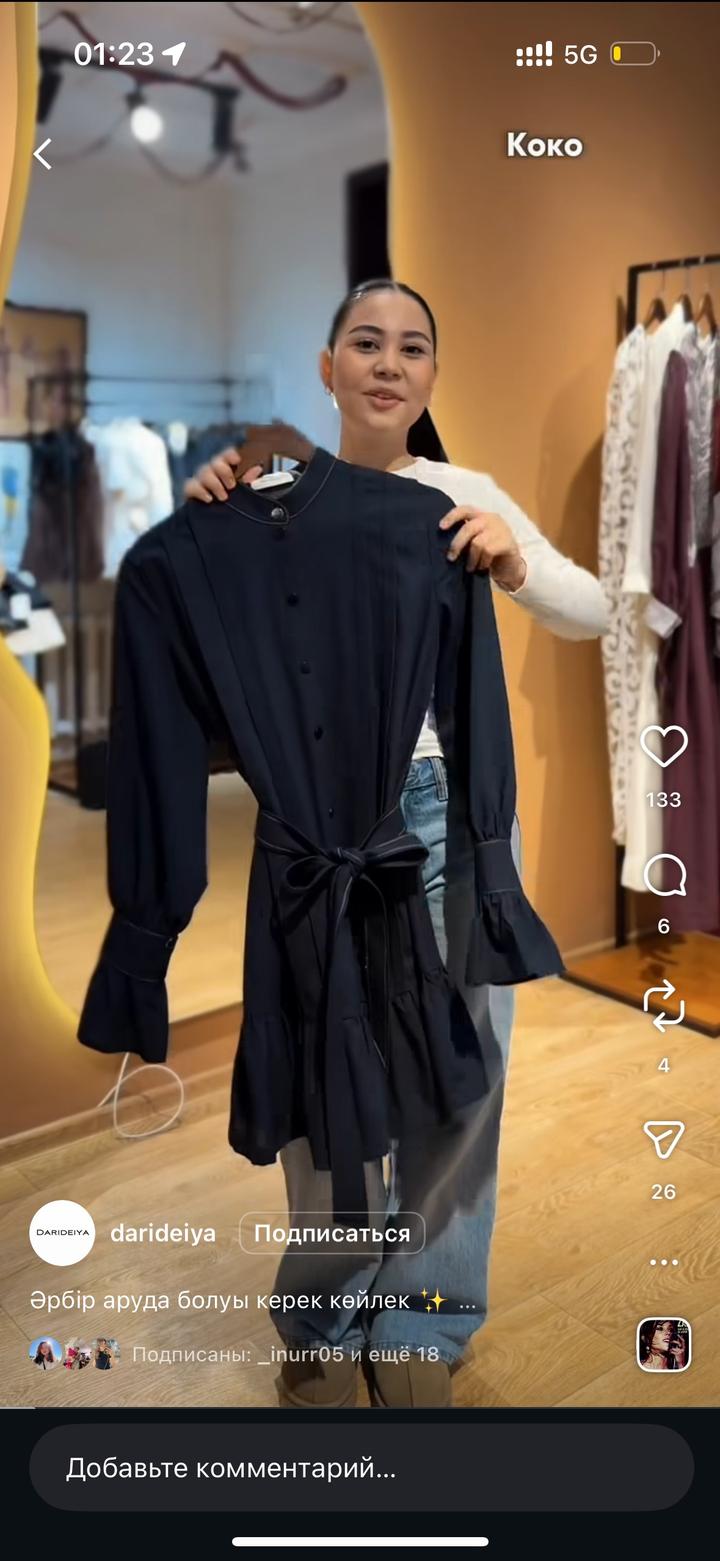
Task: Open darideiya's profile picture
Action: [x=62, y=1233]
